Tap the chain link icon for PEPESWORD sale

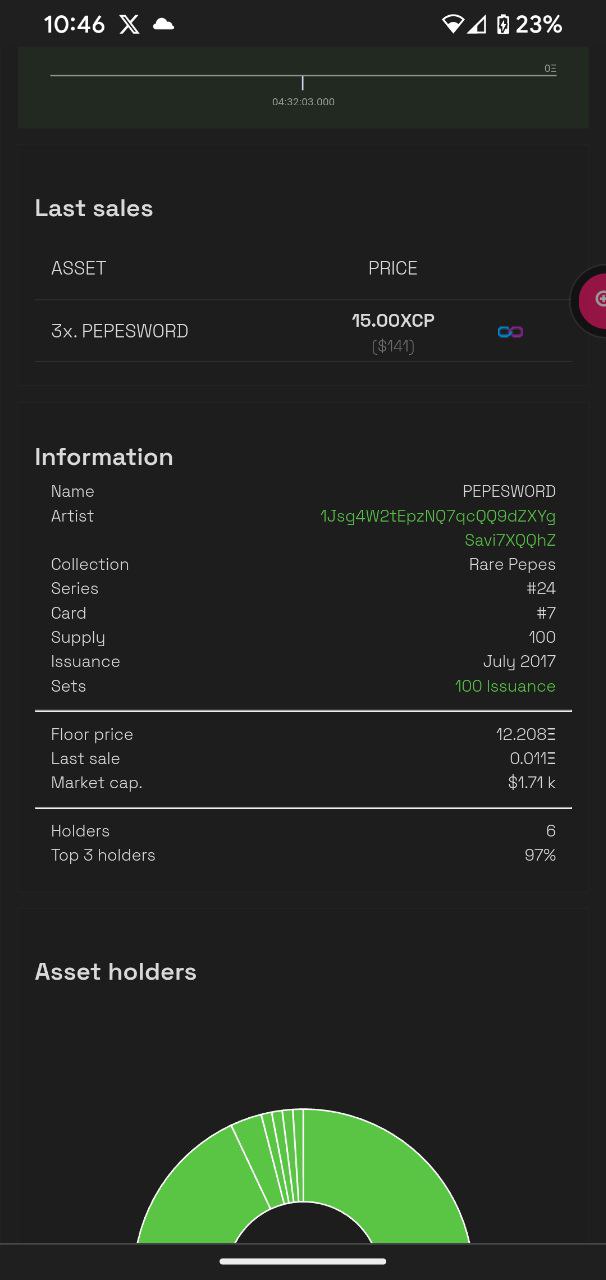coord(510,331)
